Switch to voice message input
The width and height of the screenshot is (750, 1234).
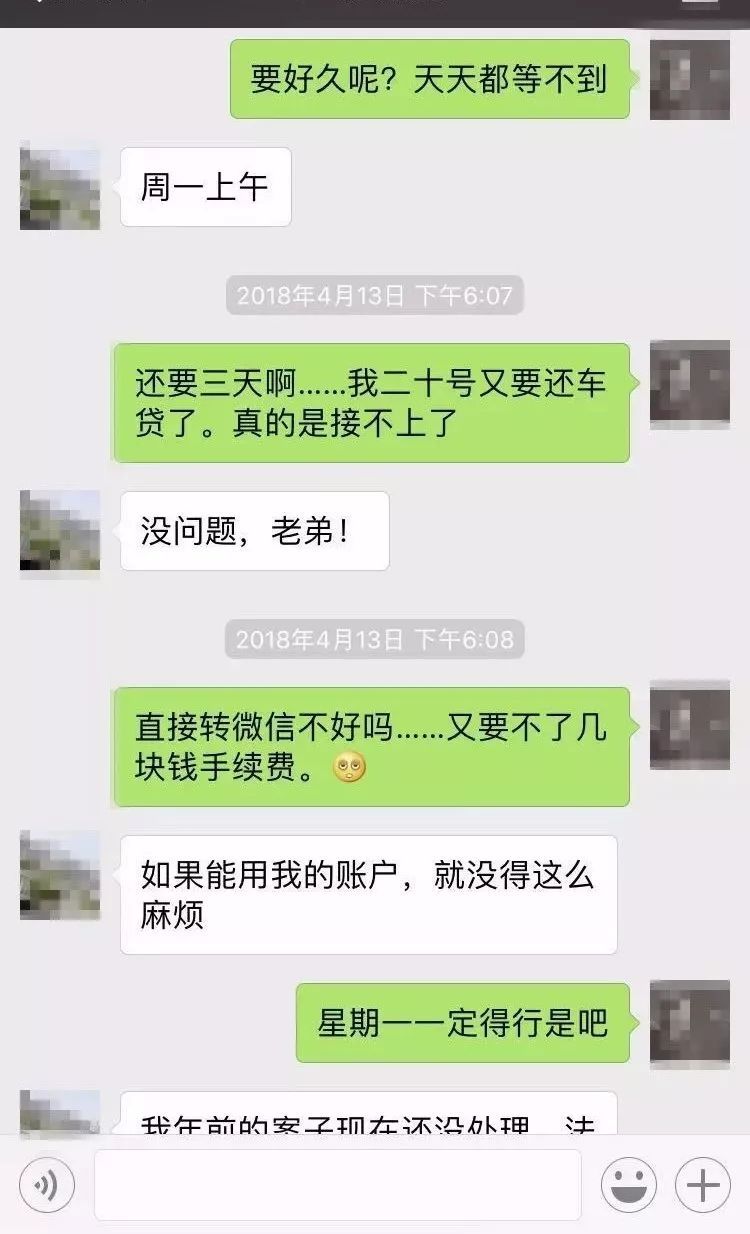pos(46,1185)
